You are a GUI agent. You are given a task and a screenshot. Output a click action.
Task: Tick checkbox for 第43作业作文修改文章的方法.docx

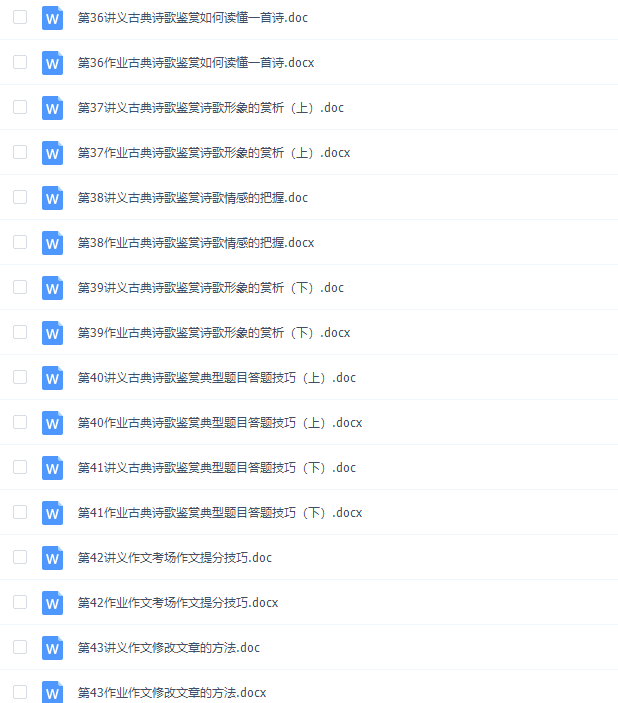tap(20, 692)
